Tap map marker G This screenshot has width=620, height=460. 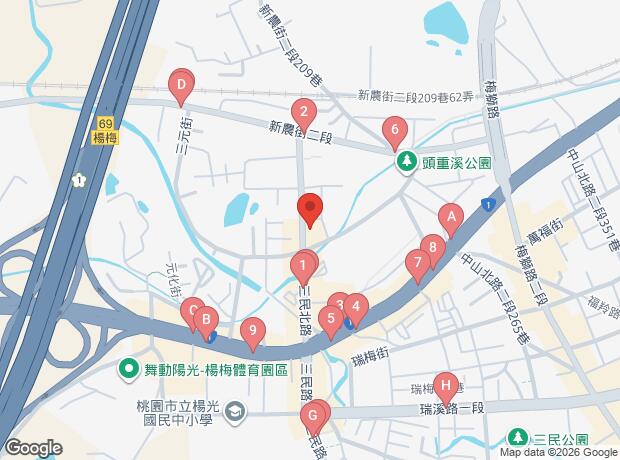click(314, 415)
